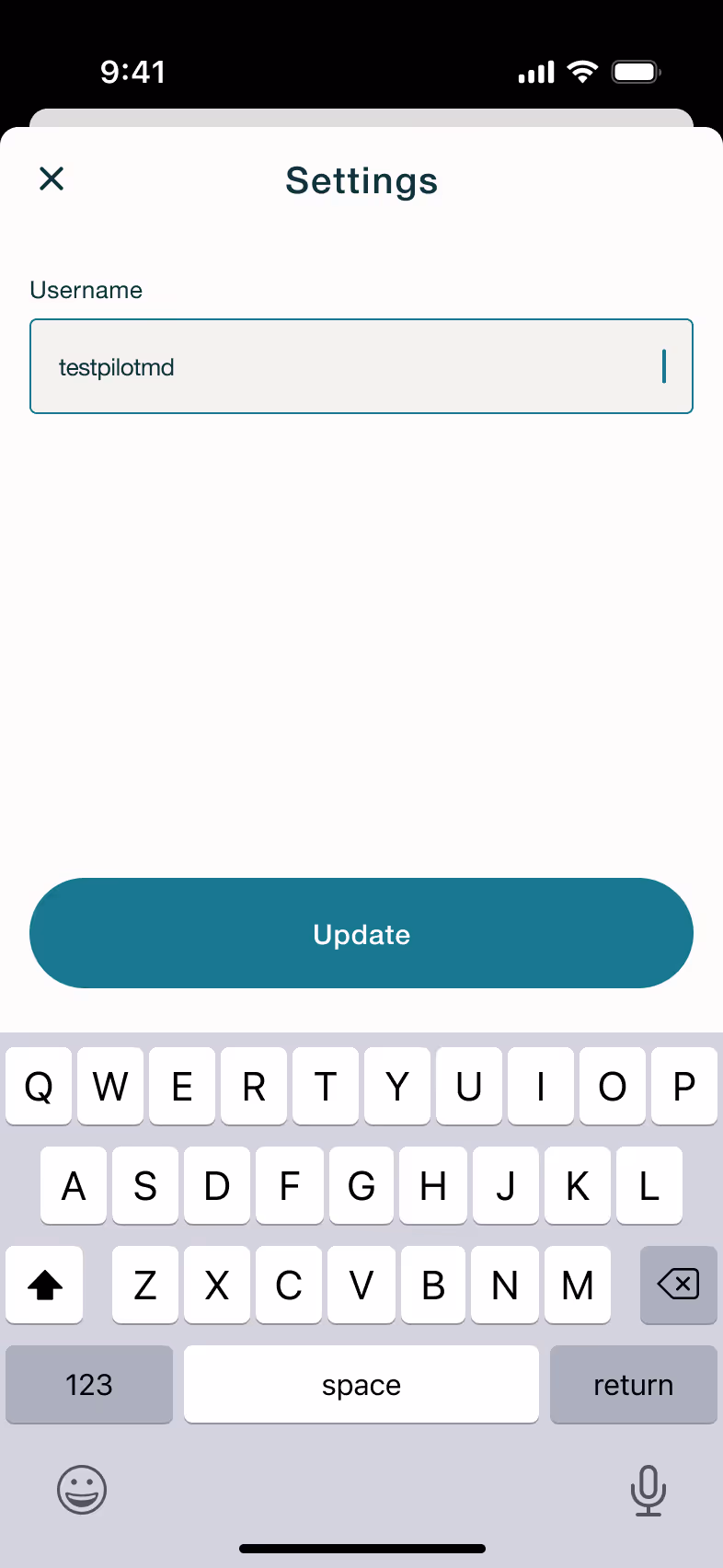Tap the return key
Image resolution: width=723 pixels, height=1568 pixels.
coord(634,1384)
